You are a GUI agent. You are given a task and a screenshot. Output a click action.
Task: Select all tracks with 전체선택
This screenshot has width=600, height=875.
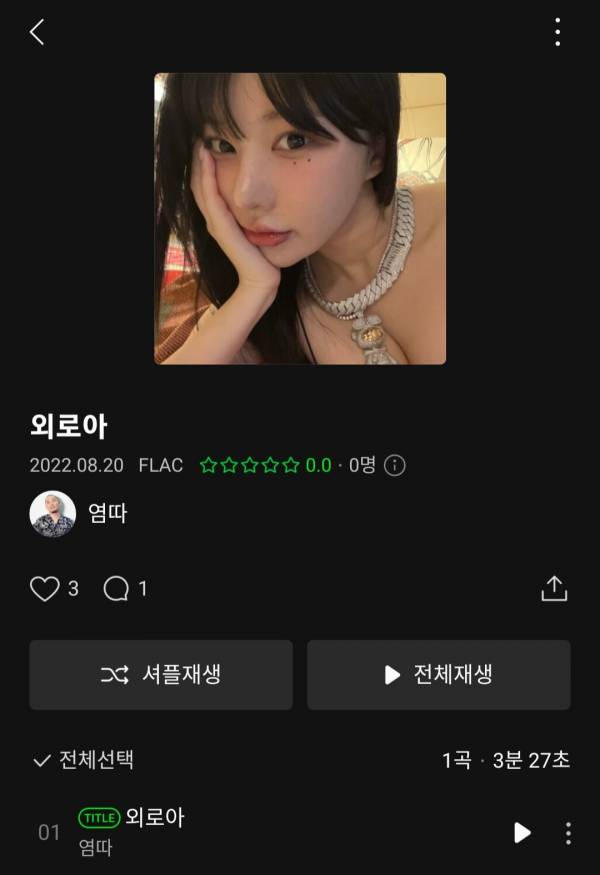click(x=83, y=760)
